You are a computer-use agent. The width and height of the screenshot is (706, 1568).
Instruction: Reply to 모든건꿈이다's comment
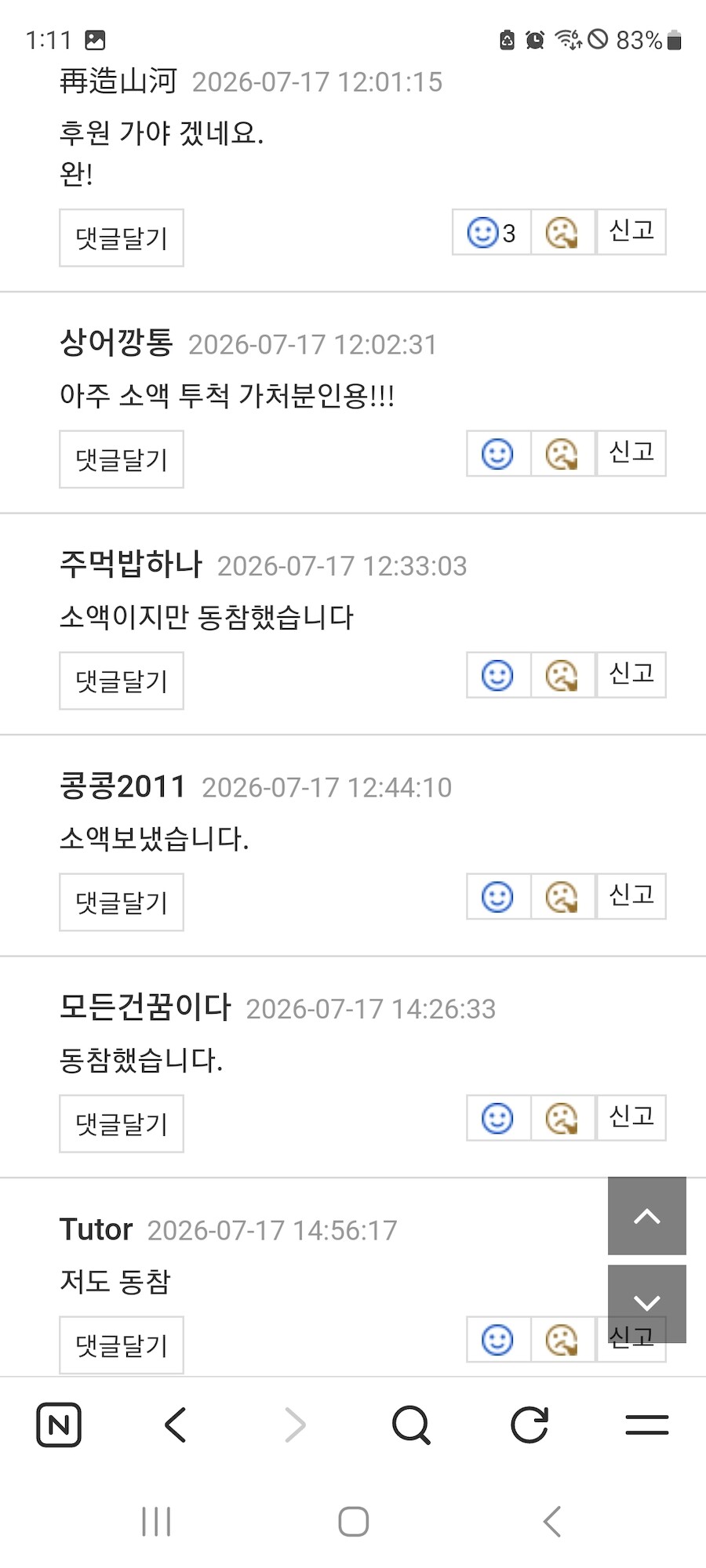click(122, 1123)
